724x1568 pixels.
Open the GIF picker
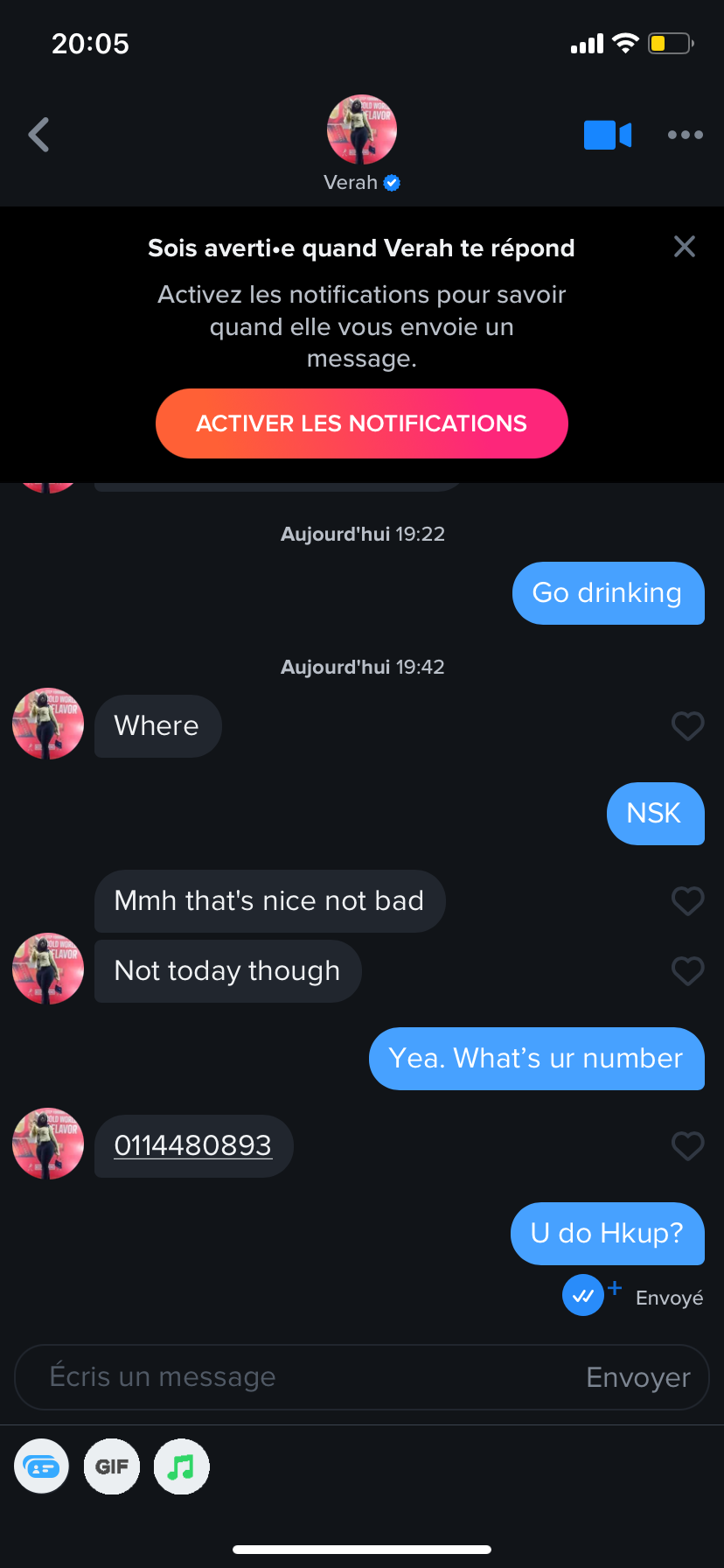click(x=112, y=1466)
